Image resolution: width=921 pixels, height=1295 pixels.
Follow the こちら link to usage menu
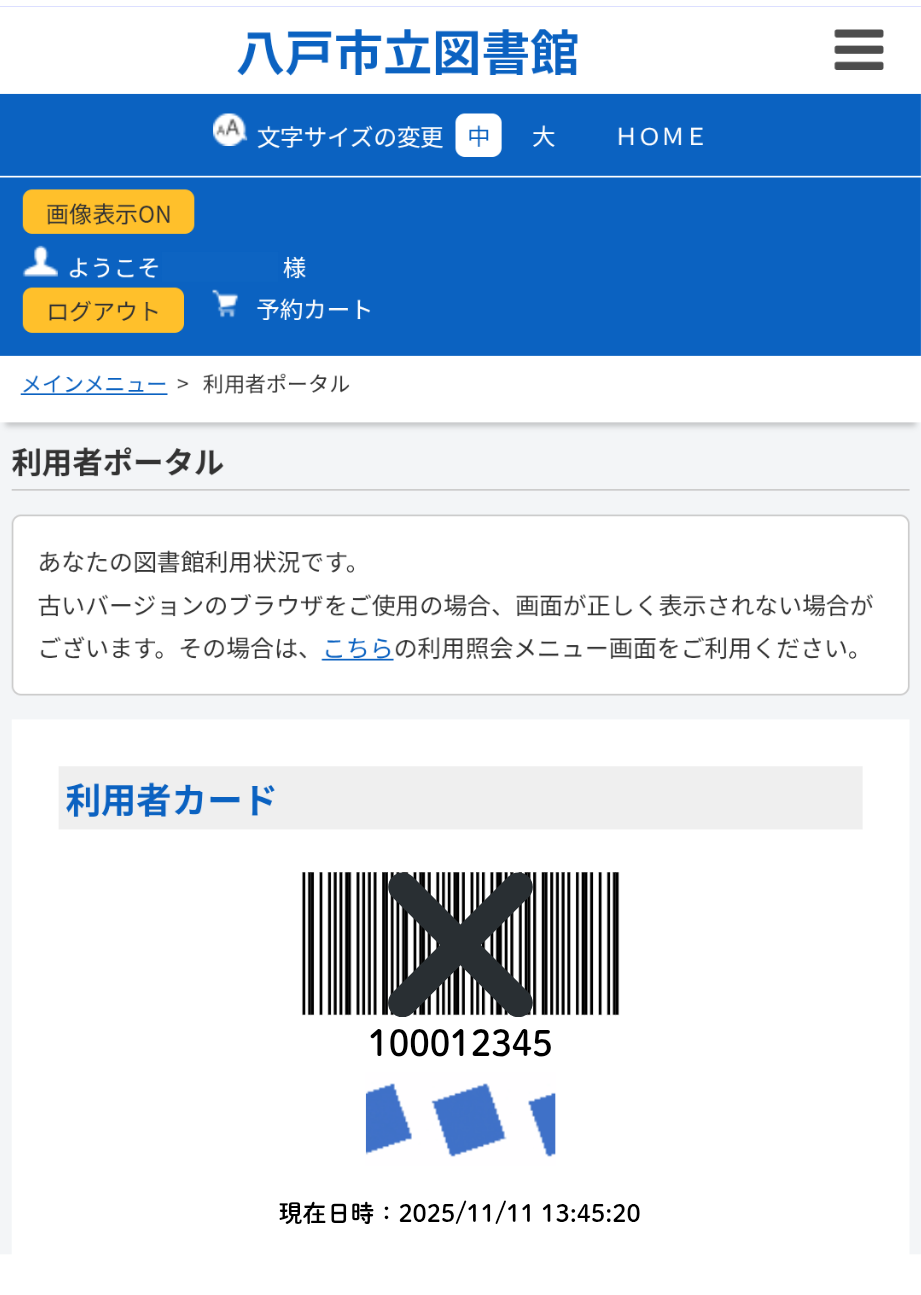357,649
